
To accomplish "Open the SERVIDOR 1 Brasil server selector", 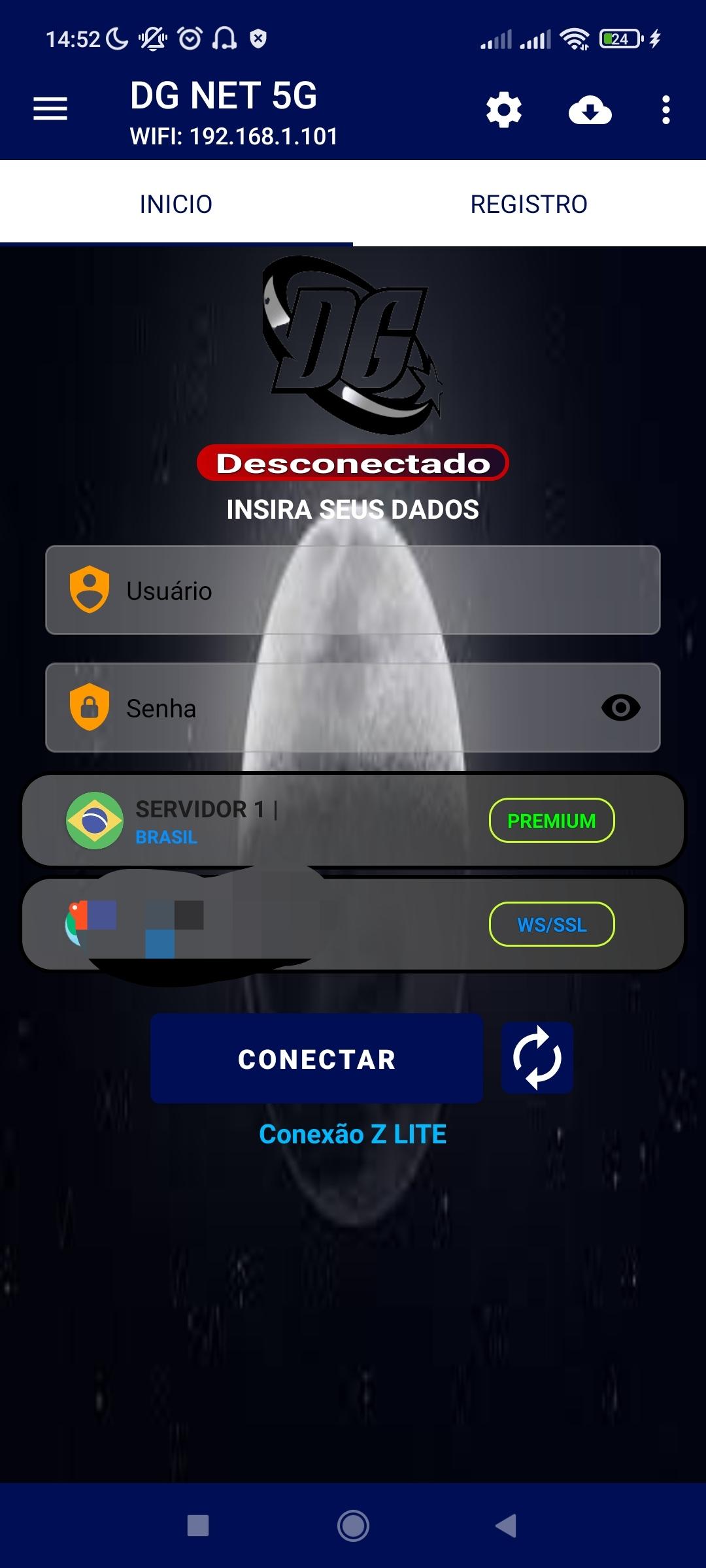I will (353, 821).
